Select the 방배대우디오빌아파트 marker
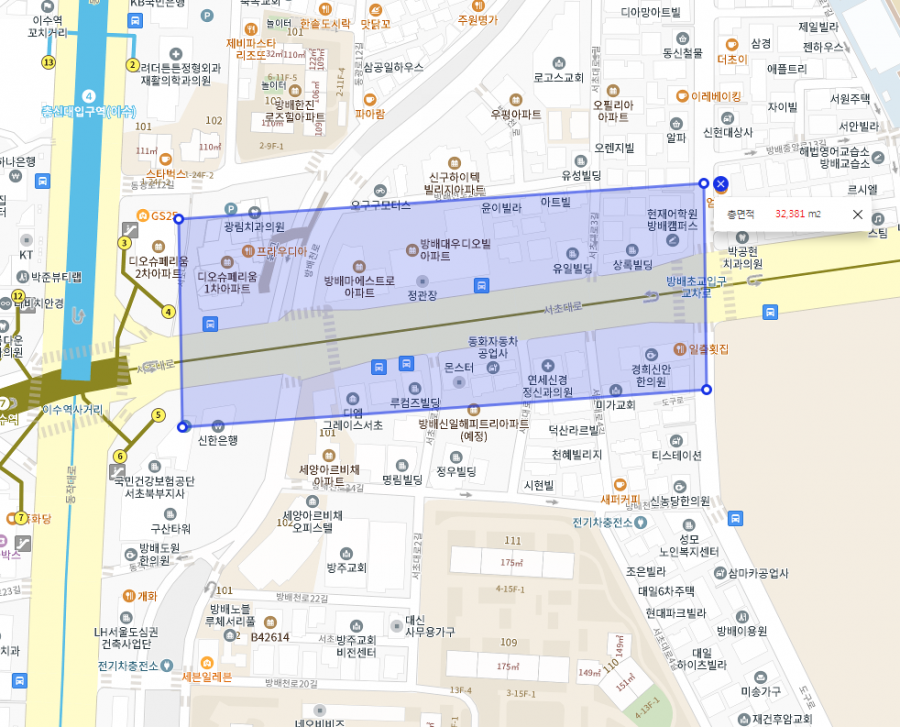900x727 pixels. 412,247
